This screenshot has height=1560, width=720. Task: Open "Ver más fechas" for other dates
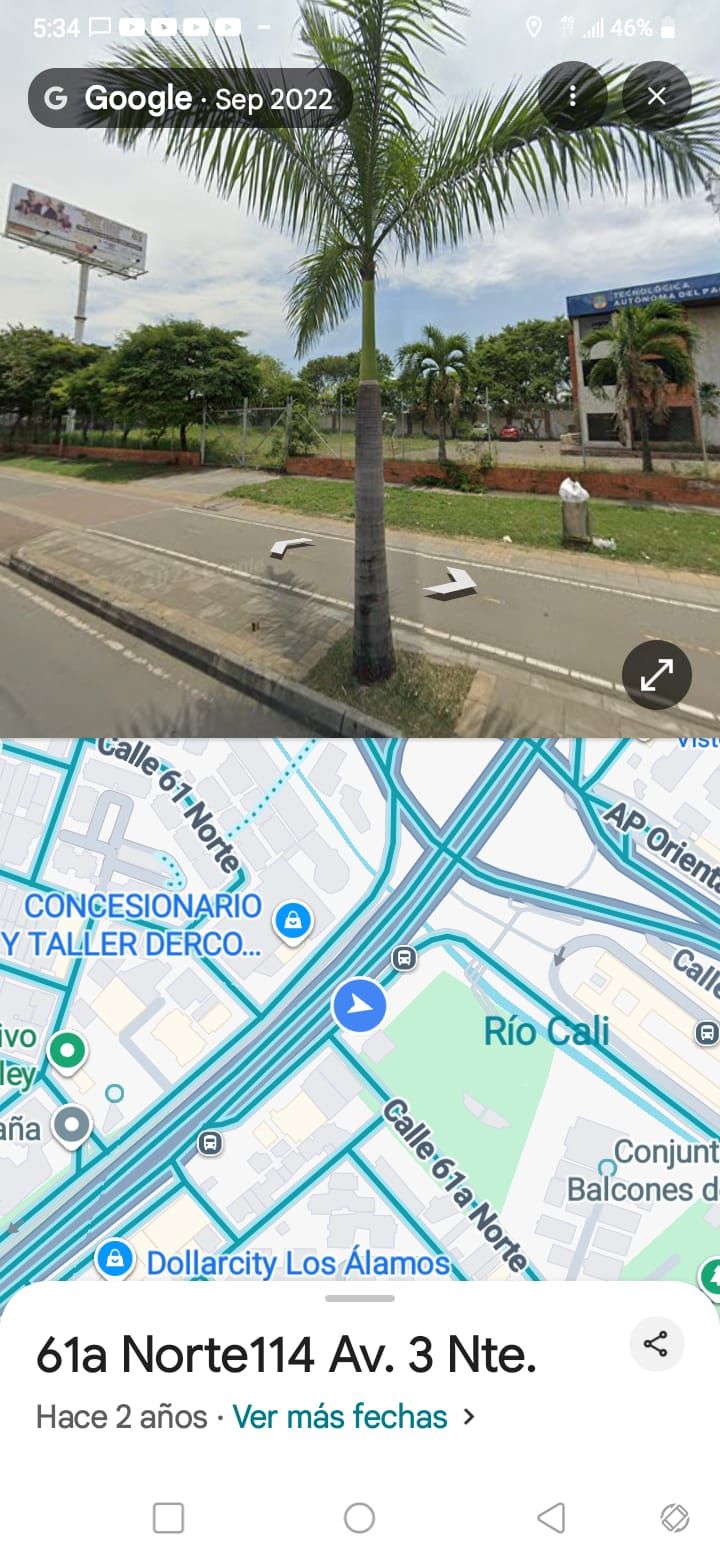(x=339, y=1416)
